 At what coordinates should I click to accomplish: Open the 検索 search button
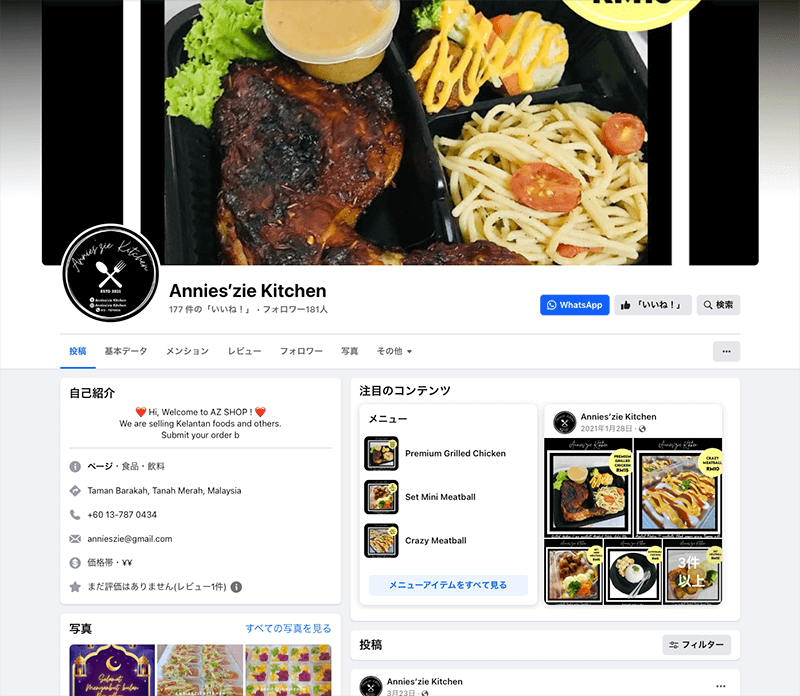[718, 305]
